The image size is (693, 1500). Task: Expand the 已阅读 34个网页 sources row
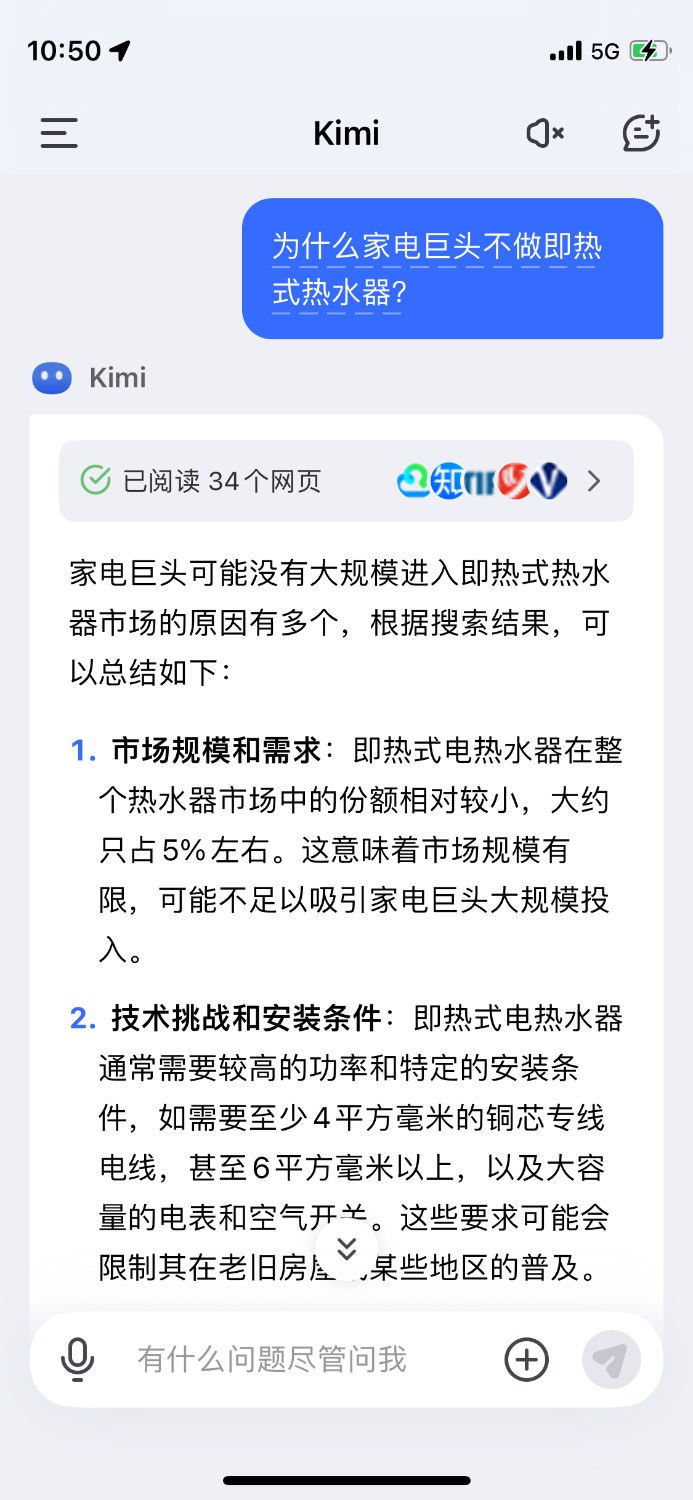pos(346,481)
